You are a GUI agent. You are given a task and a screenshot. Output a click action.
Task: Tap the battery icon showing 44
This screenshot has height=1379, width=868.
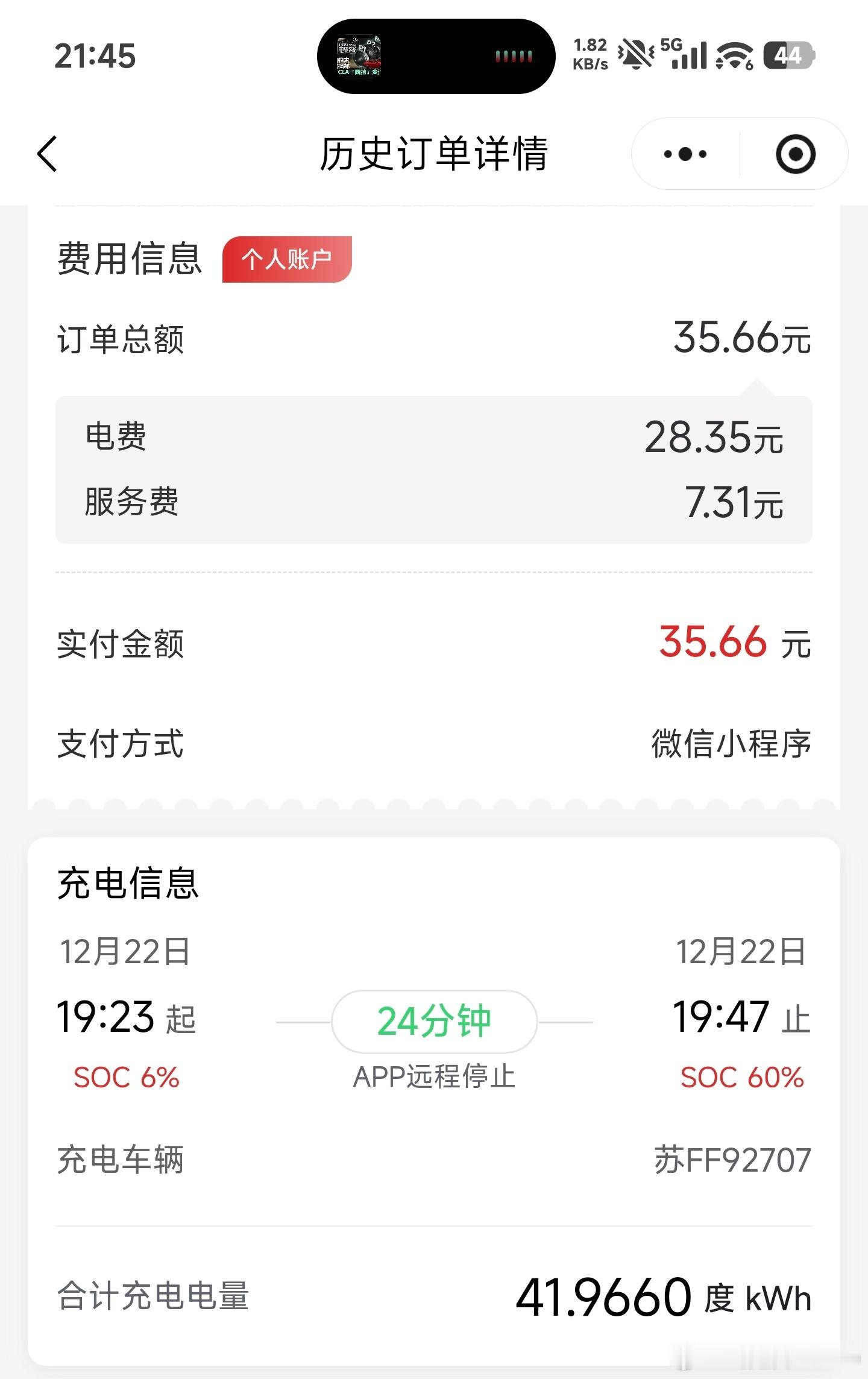click(x=786, y=55)
